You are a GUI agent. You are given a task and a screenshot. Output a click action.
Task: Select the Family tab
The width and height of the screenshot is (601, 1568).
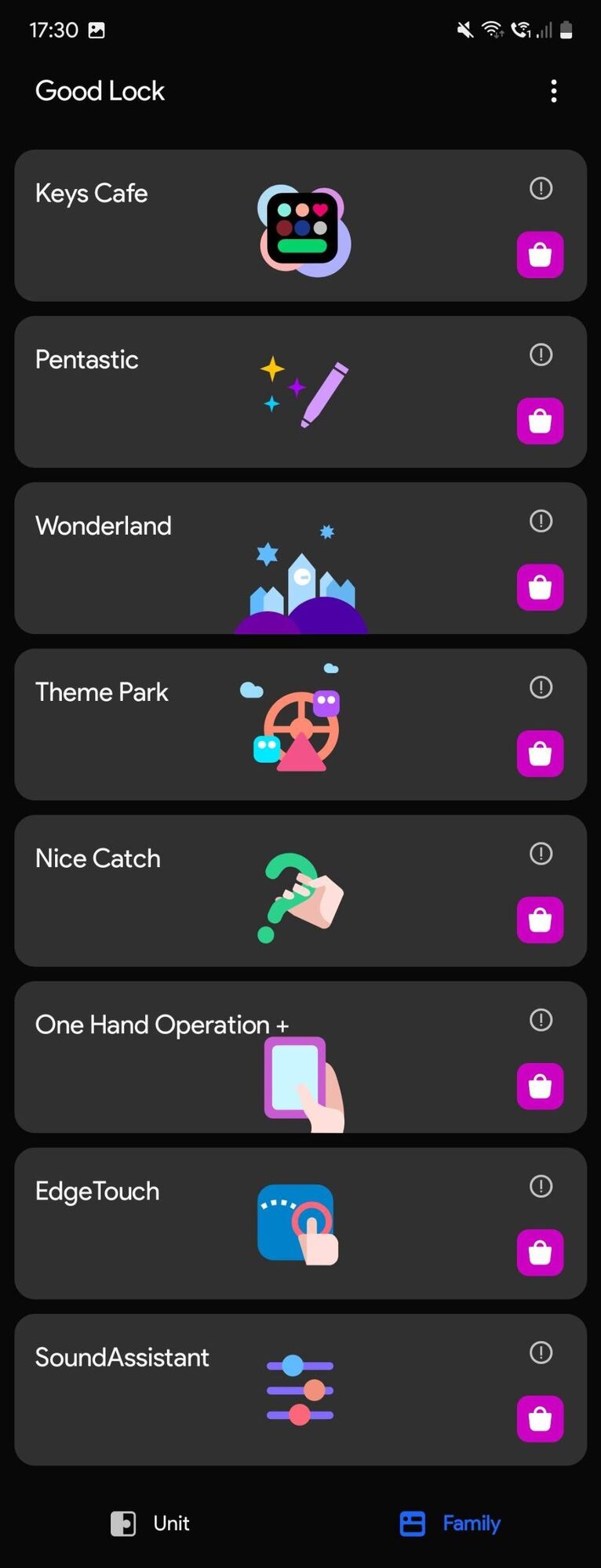[450, 1523]
